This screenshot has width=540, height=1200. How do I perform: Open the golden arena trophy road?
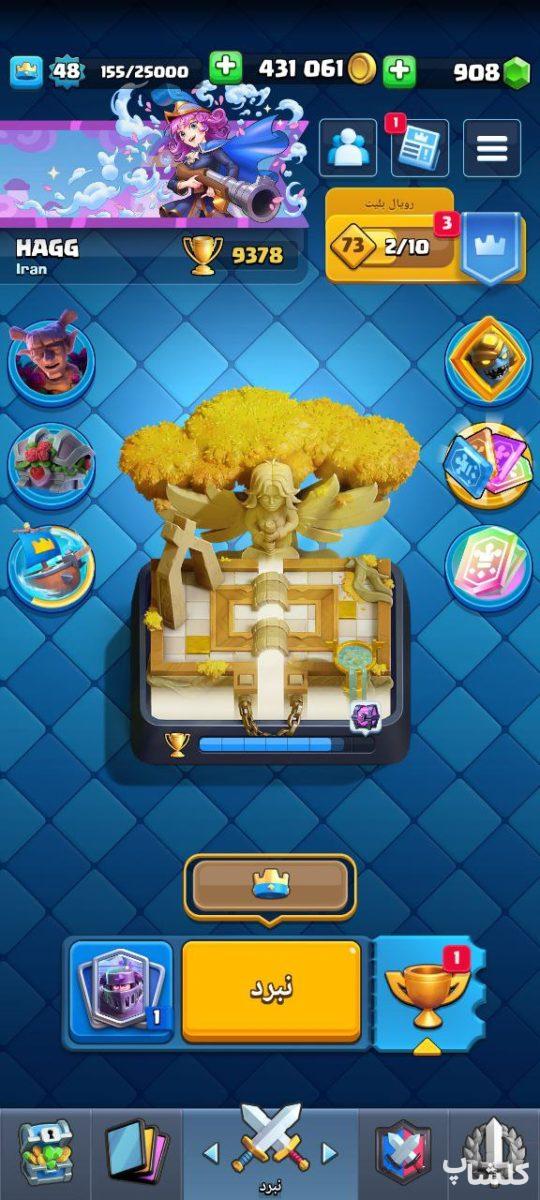point(270,575)
